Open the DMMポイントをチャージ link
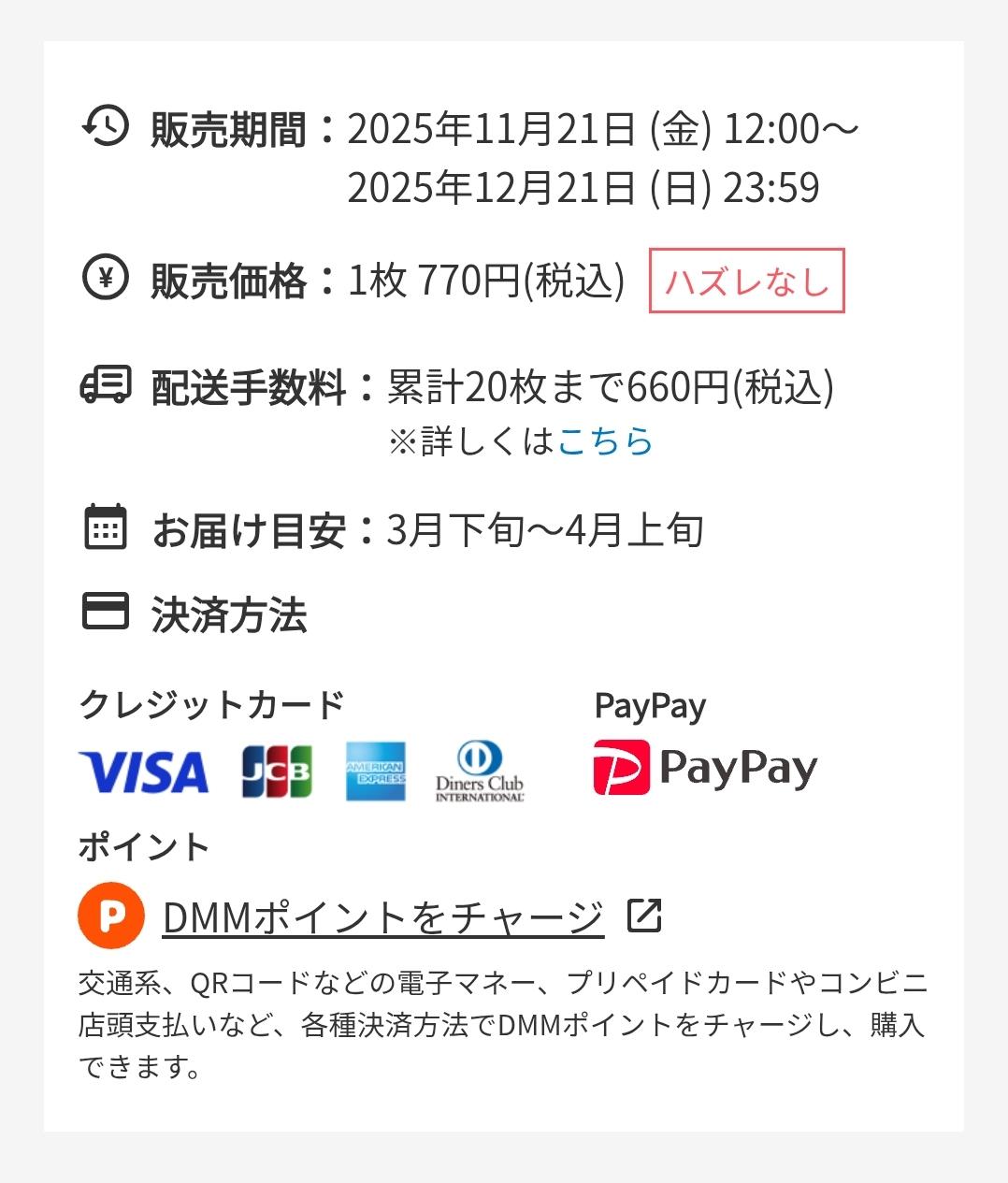The width and height of the screenshot is (1008, 1183). pos(383,917)
